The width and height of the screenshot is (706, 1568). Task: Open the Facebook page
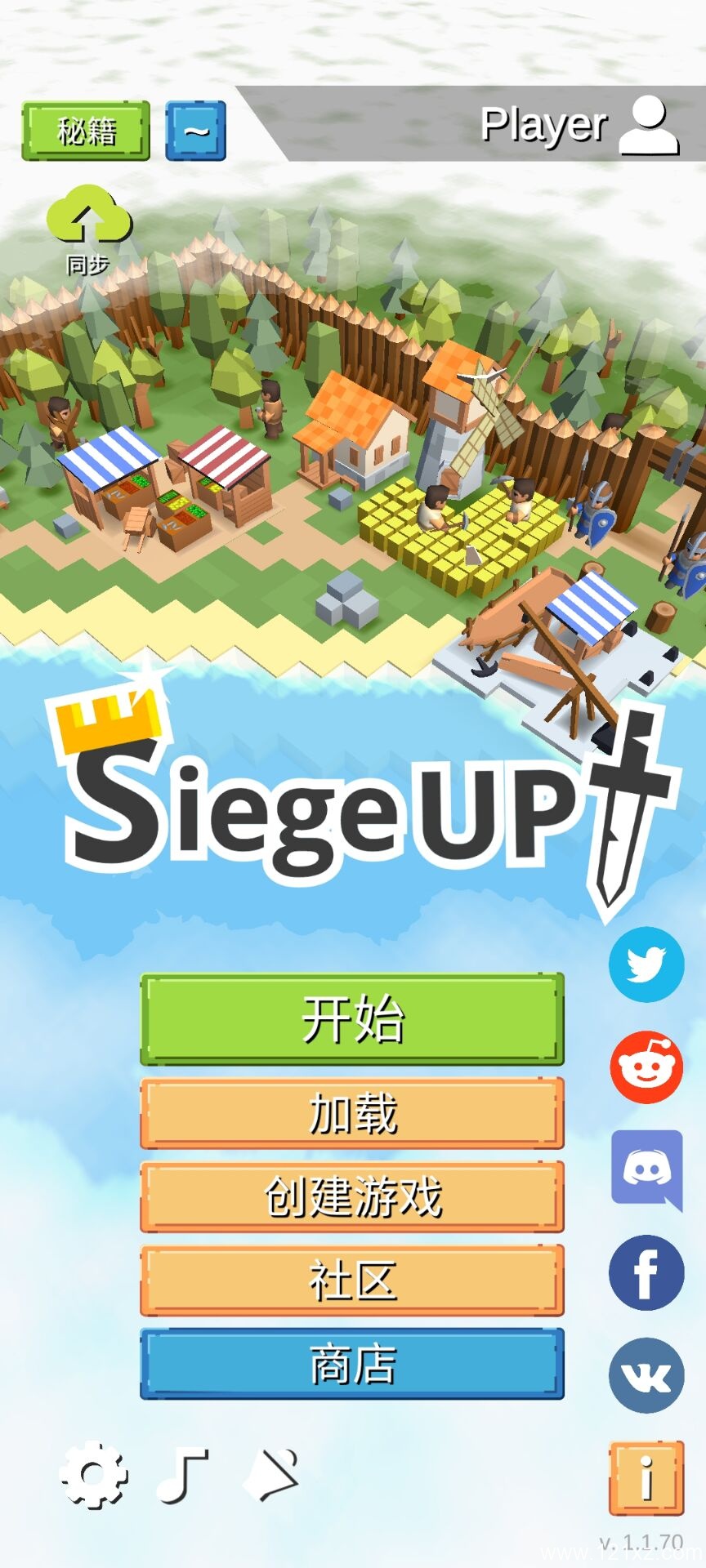646,1272
